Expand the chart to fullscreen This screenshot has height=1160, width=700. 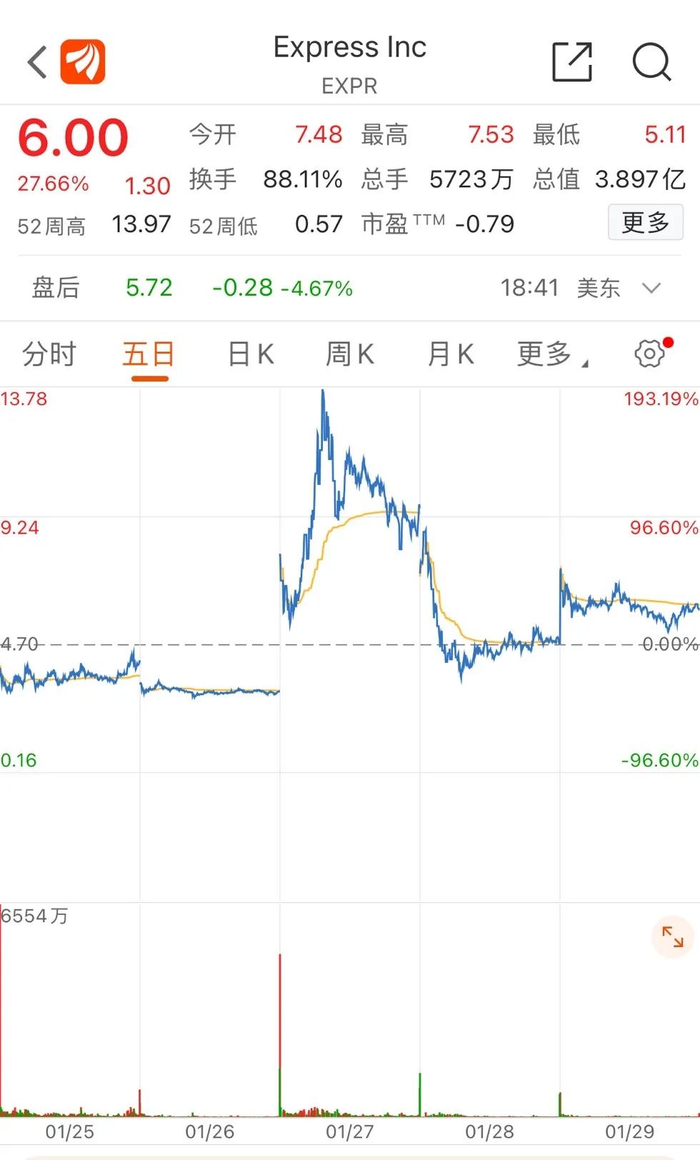[672, 937]
